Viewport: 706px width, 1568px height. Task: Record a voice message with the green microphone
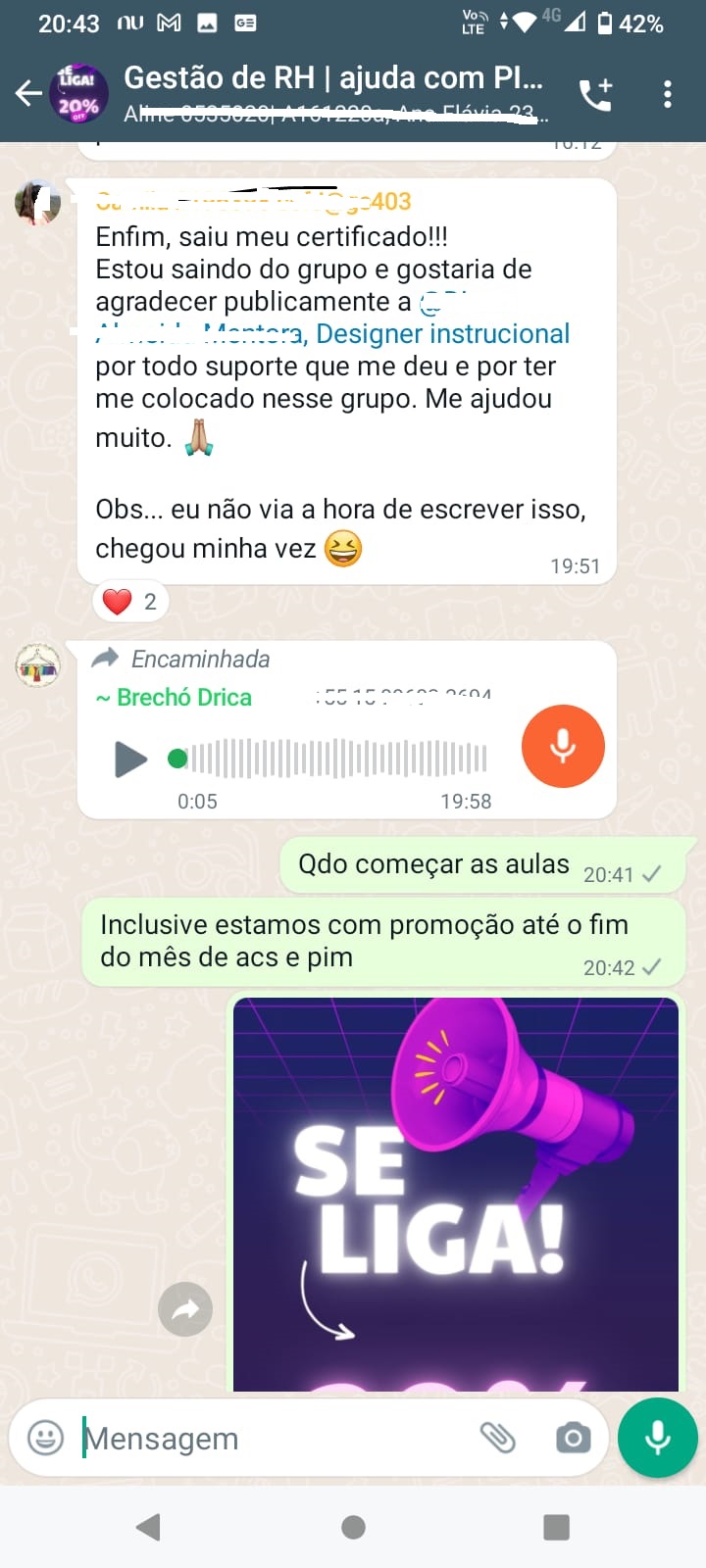pyautogui.click(x=658, y=1438)
